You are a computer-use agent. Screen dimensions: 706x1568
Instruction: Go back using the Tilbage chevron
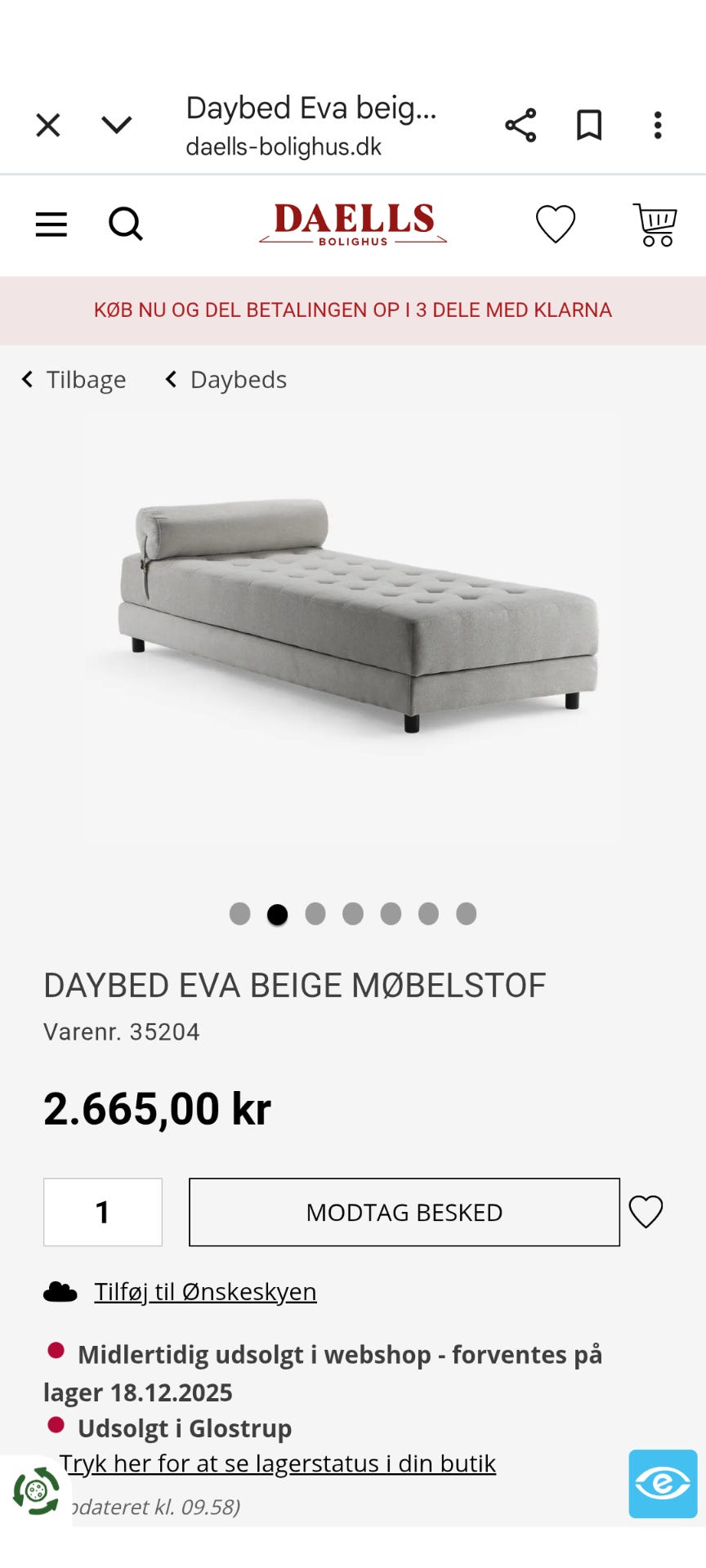pos(27,379)
